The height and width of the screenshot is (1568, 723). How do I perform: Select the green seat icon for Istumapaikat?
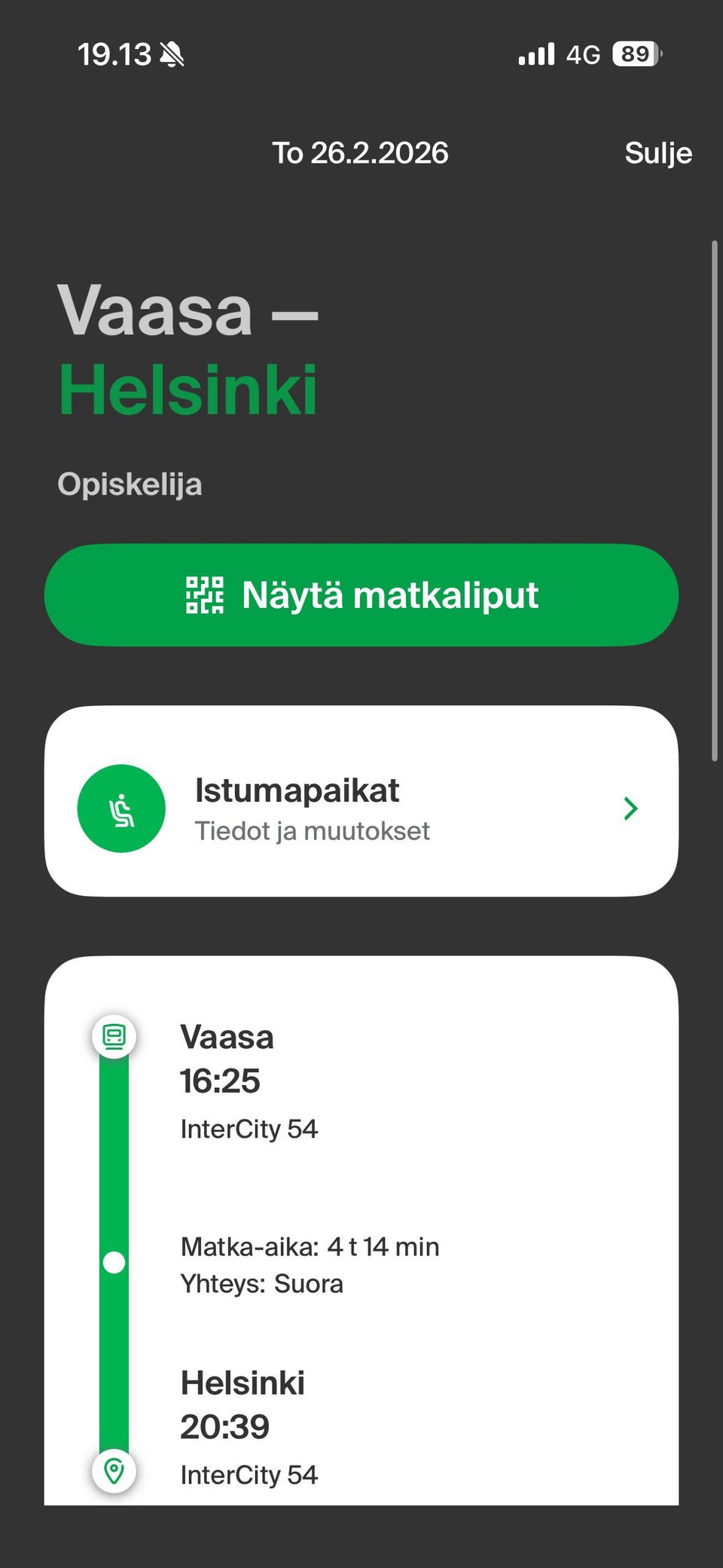121,808
